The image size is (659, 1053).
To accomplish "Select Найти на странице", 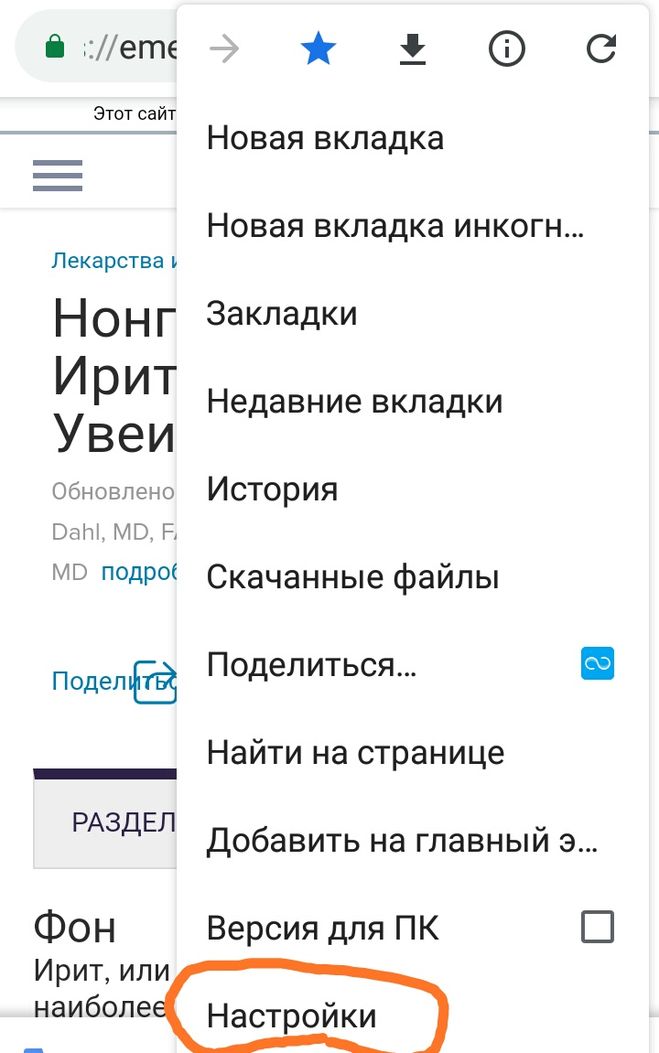I will 355,753.
